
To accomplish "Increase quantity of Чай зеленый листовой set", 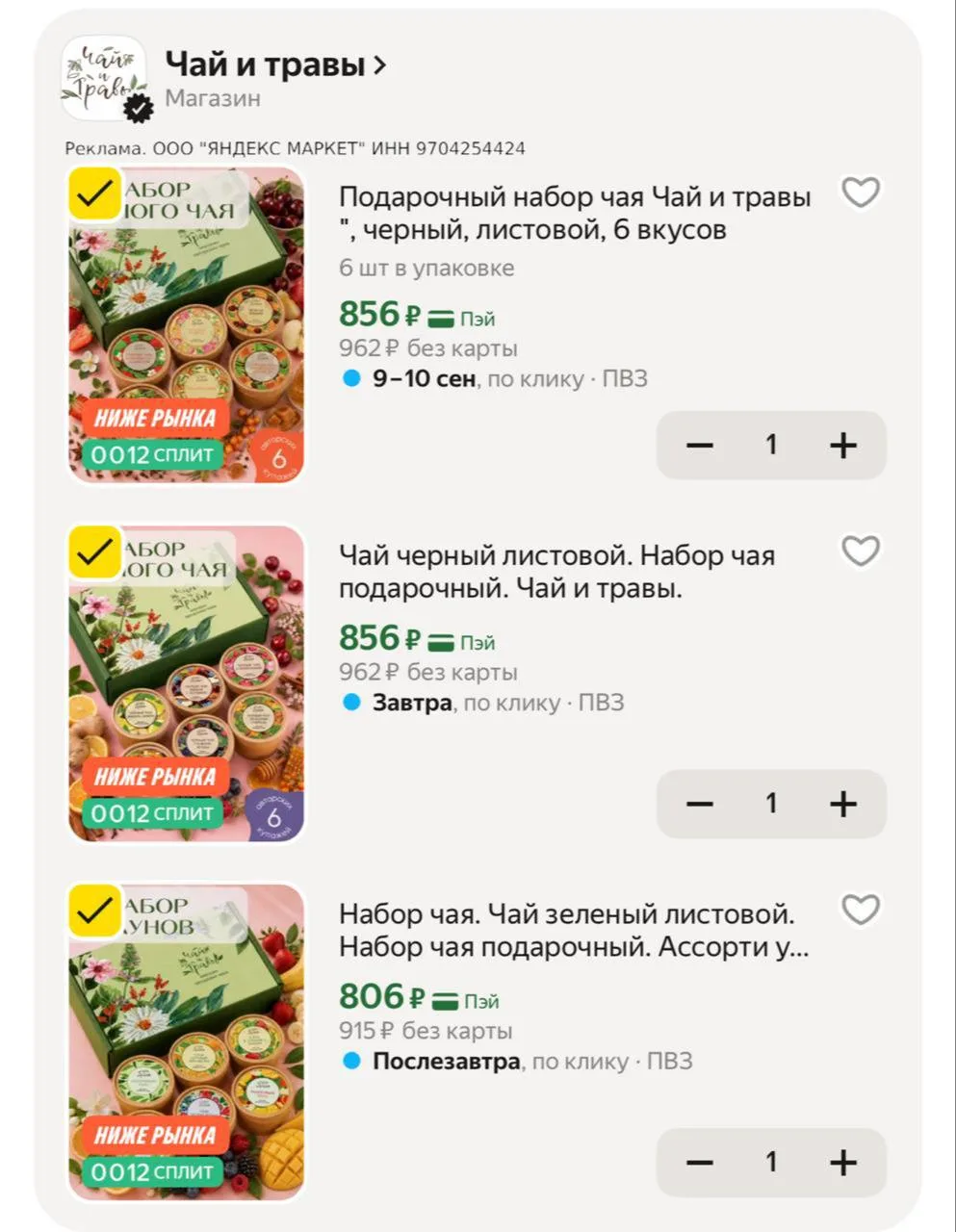I will [843, 1162].
